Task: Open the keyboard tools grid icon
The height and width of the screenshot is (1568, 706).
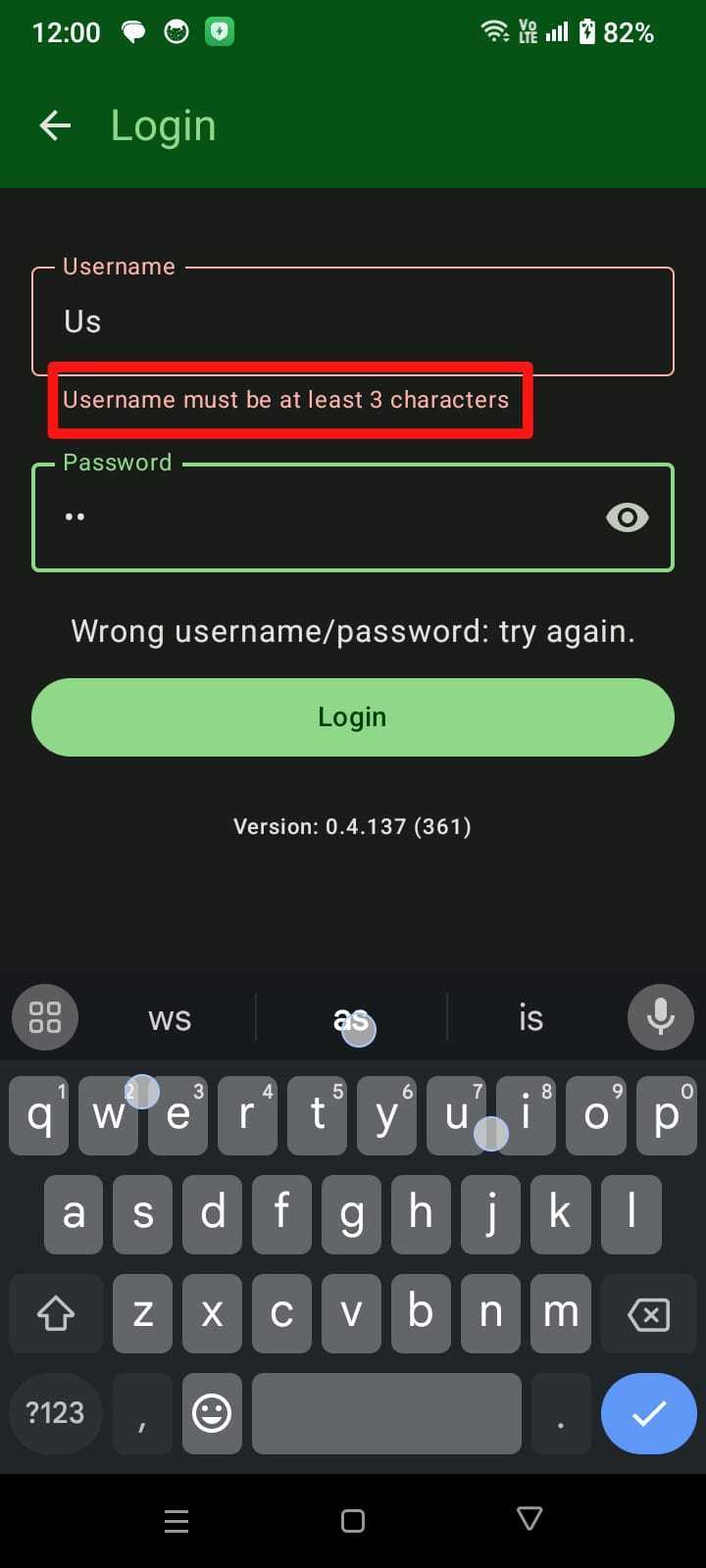Action: (x=45, y=1017)
